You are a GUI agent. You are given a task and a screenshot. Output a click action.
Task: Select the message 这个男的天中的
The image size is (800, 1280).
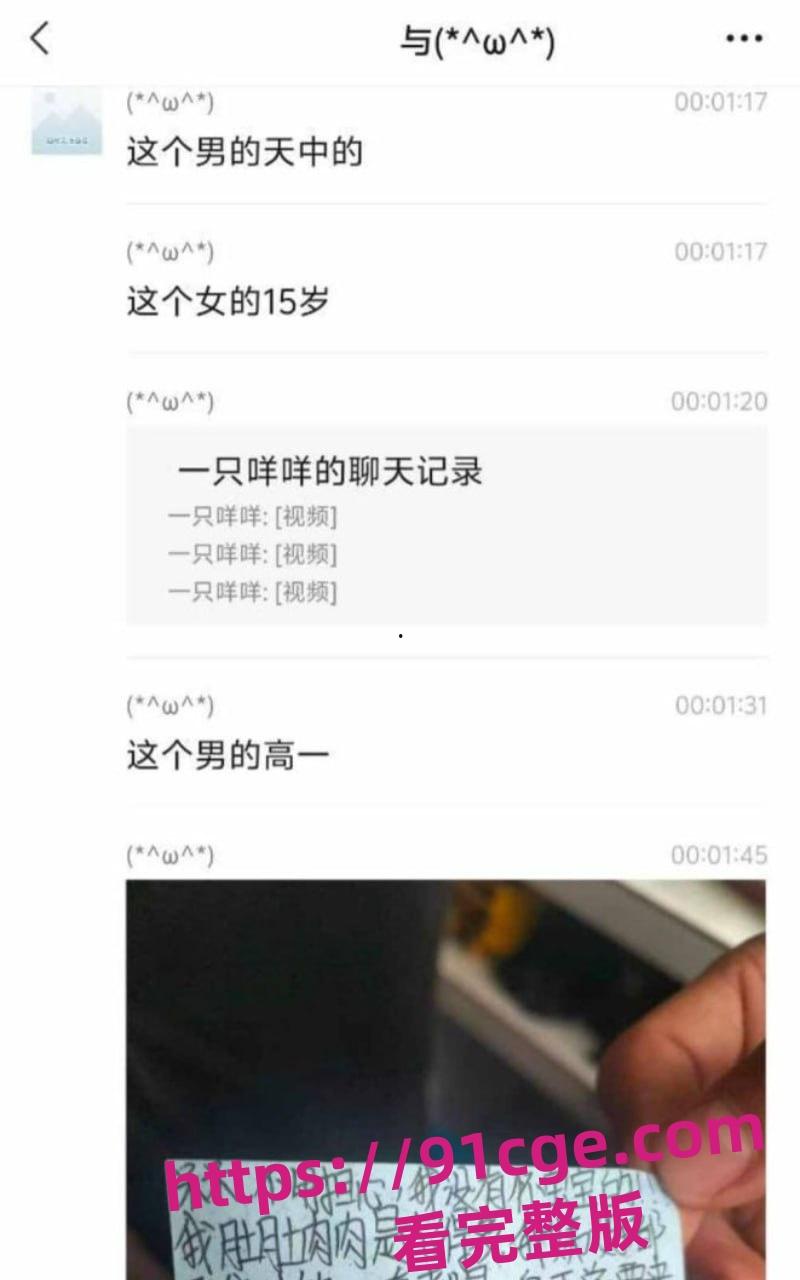pyautogui.click(x=244, y=152)
